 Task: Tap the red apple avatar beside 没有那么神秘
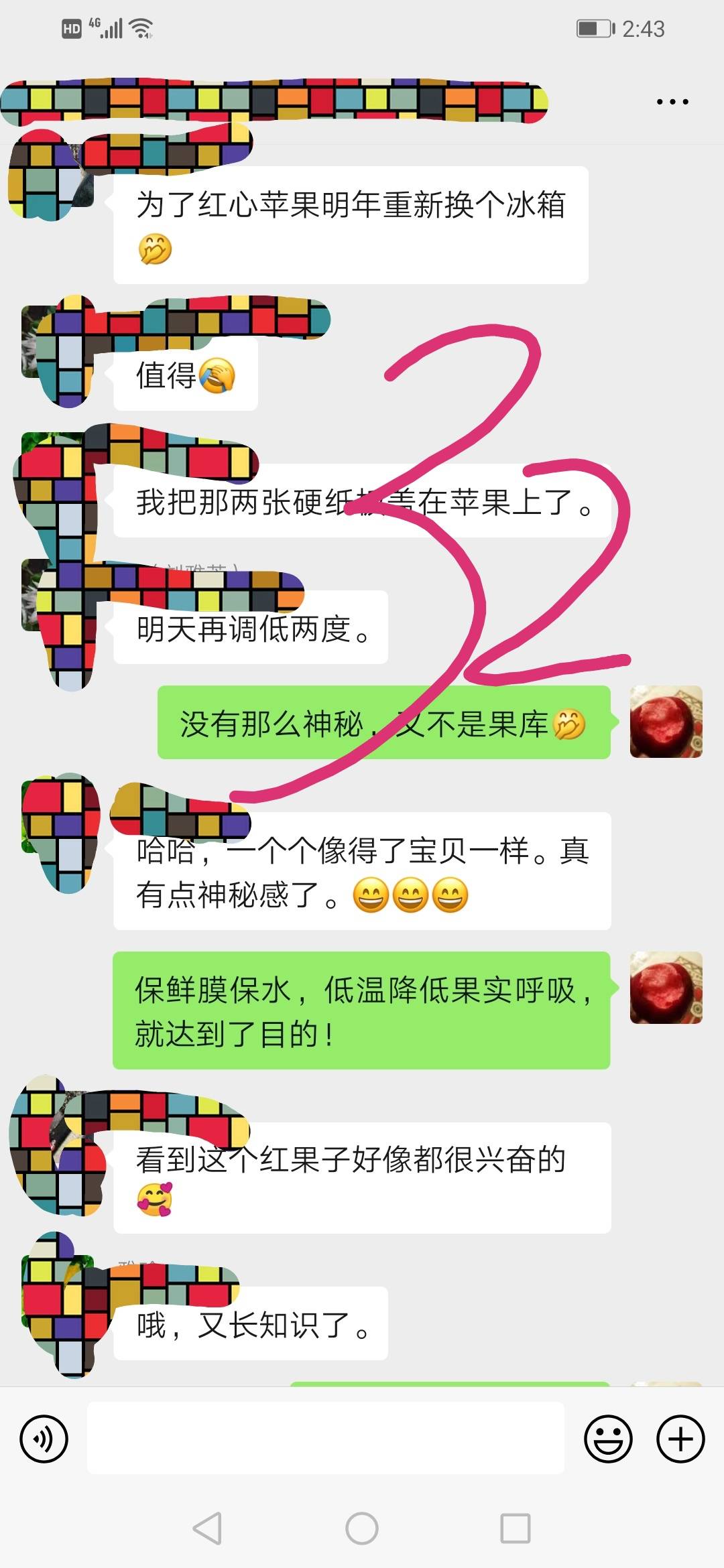pyautogui.click(x=666, y=722)
